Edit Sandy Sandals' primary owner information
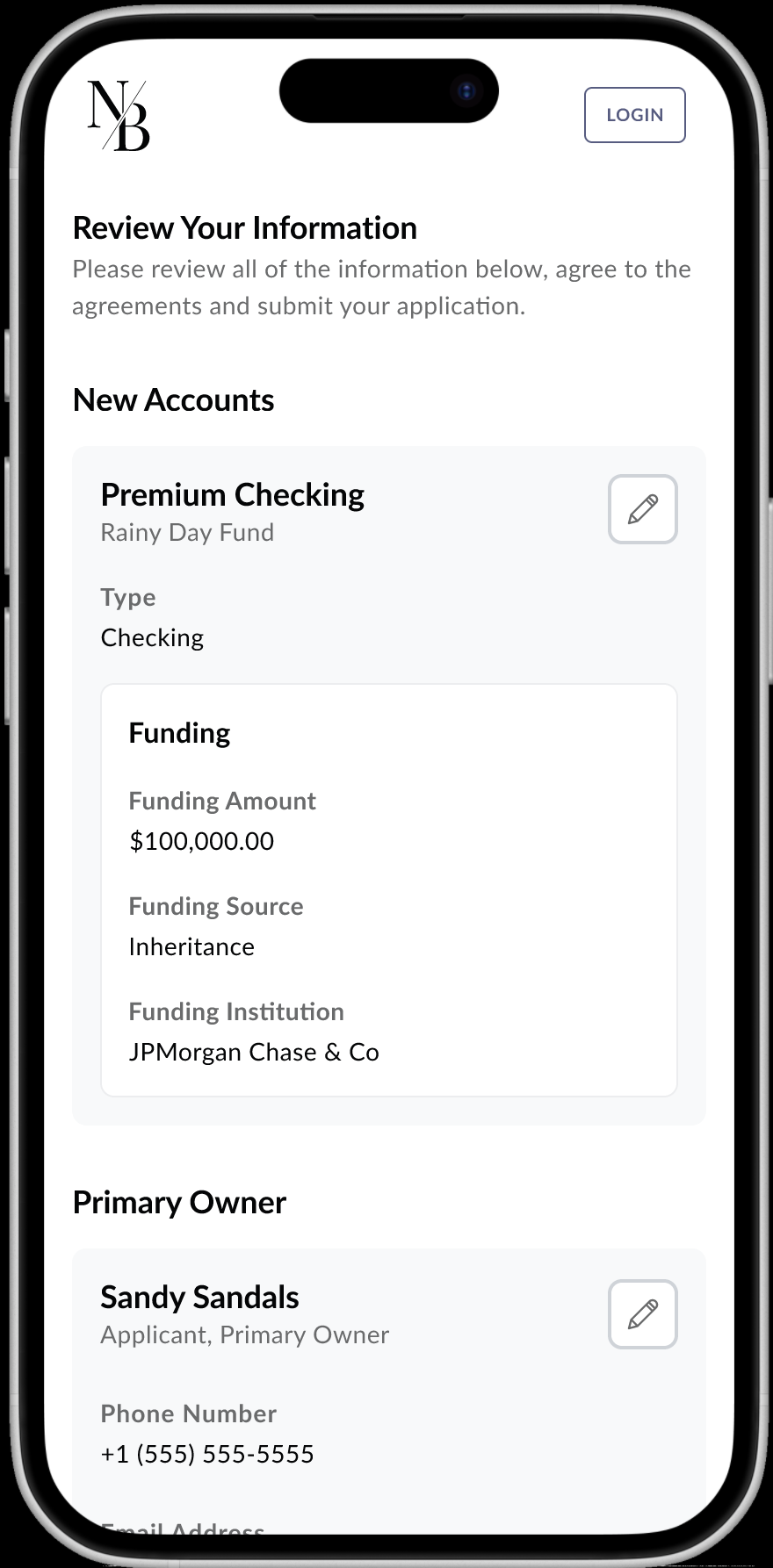 [x=642, y=1313]
